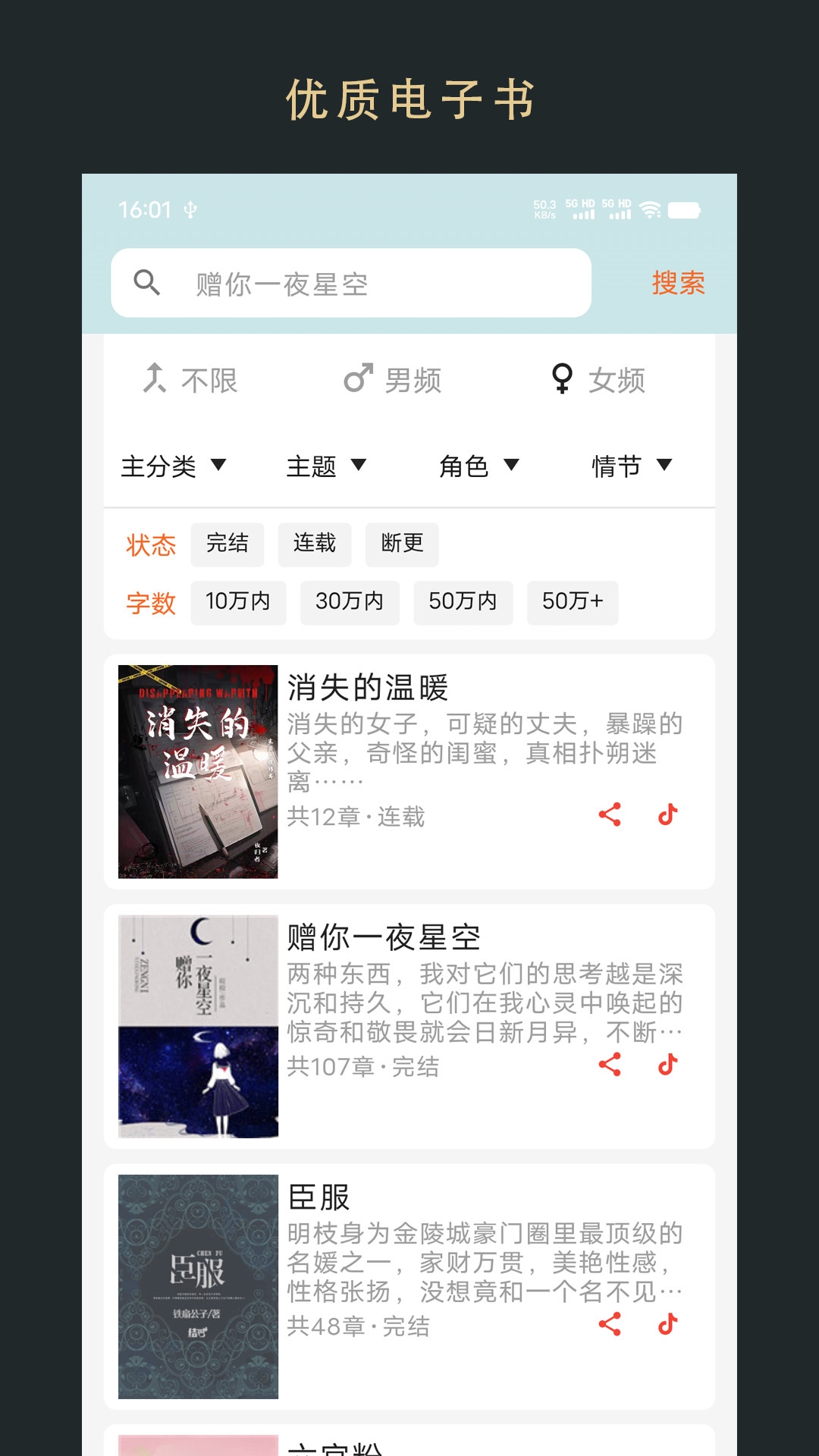819x1456 pixels.
Task: Toggle the 50万+ word count filter
Action: (x=573, y=602)
